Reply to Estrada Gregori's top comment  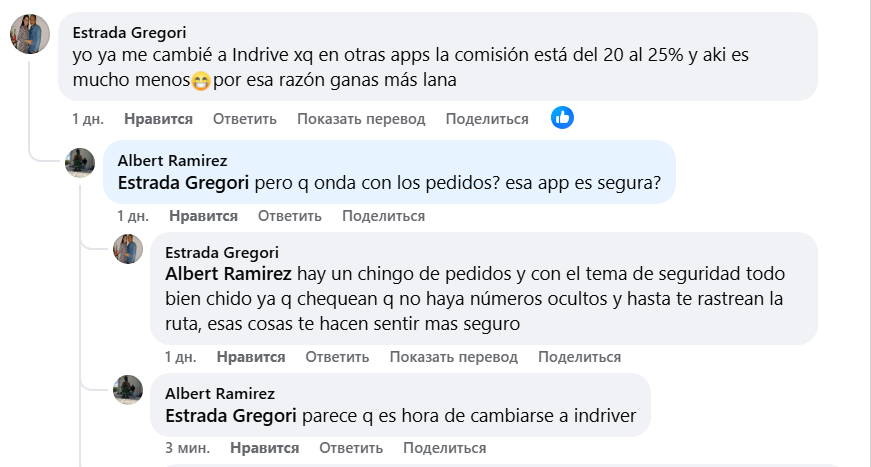click(244, 119)
